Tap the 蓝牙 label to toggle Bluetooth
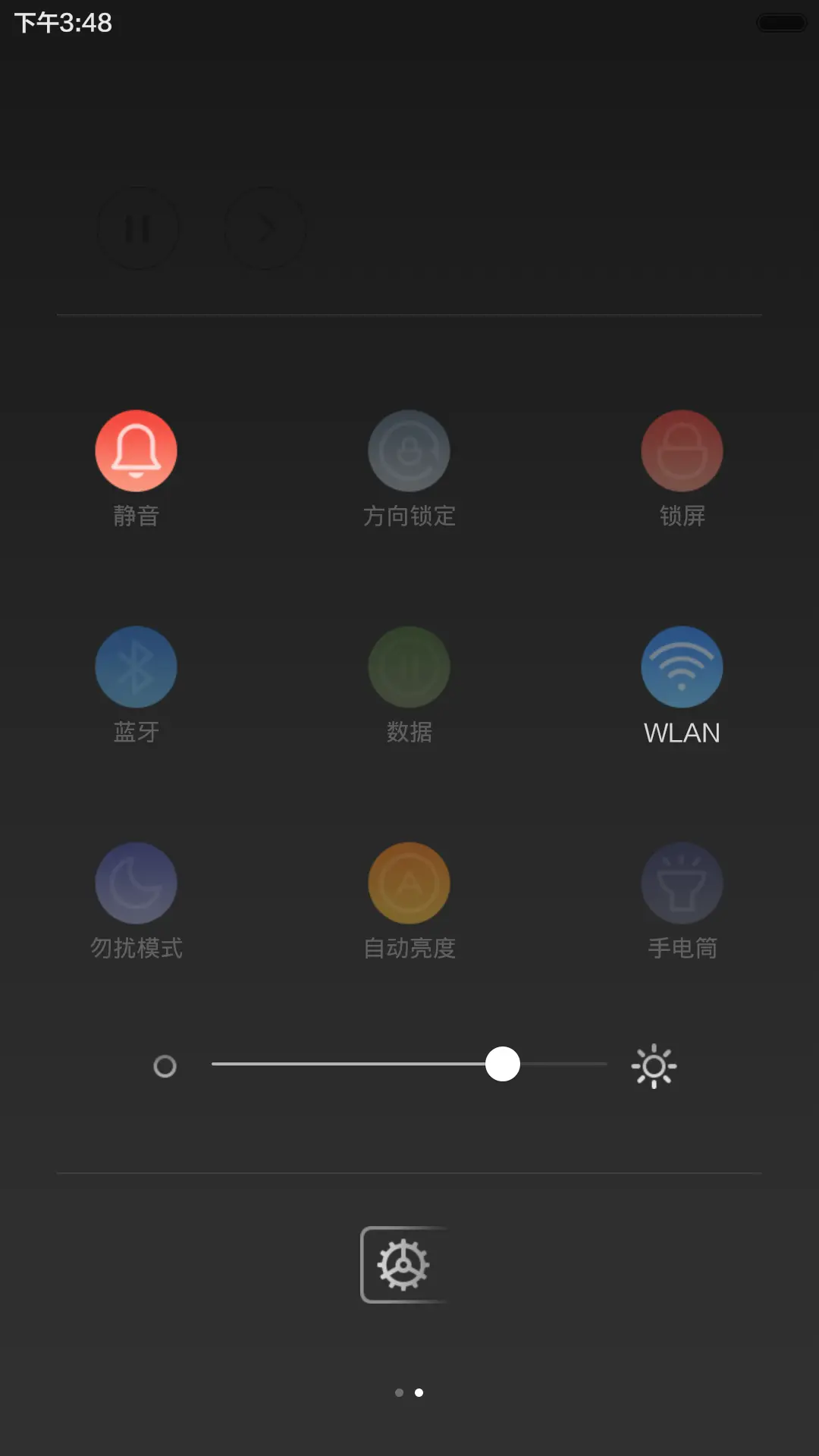Image resolution: width=819 pixels, height=1456 pixels. click(x=136, y=731)
